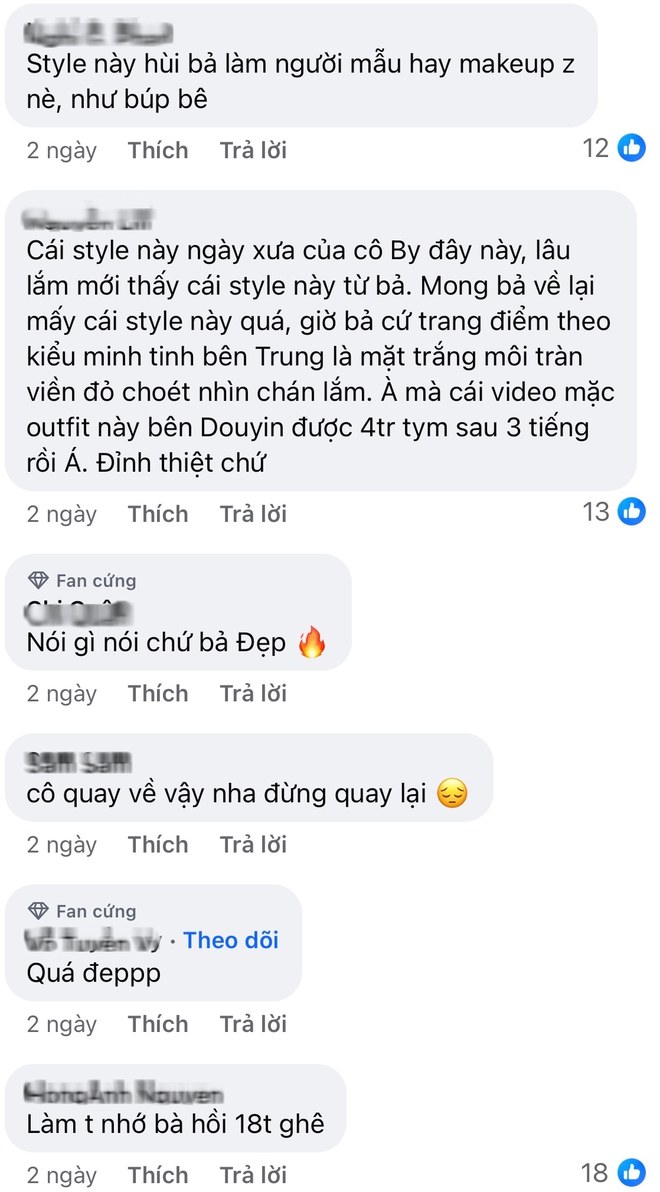Like the long comment mentioning Douyin
660x1192 pixels.
click(158, 514)
